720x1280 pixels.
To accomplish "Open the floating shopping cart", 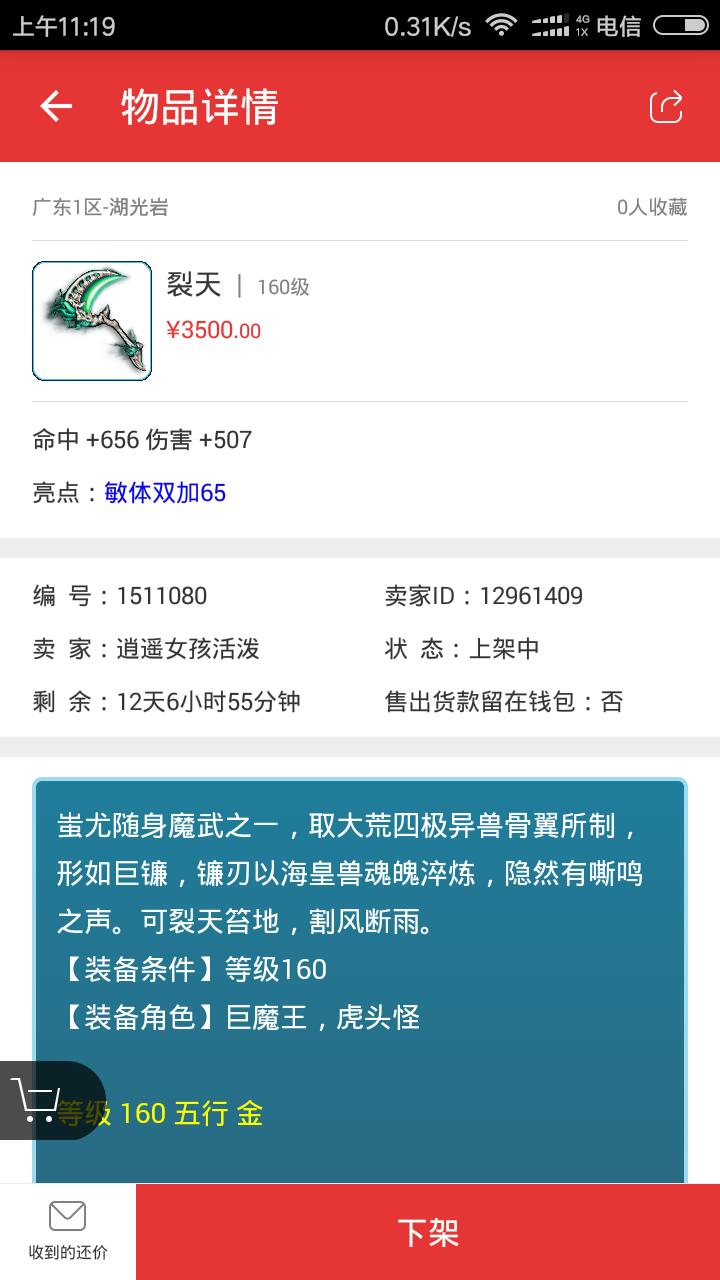I will [x=38, y=1100].
